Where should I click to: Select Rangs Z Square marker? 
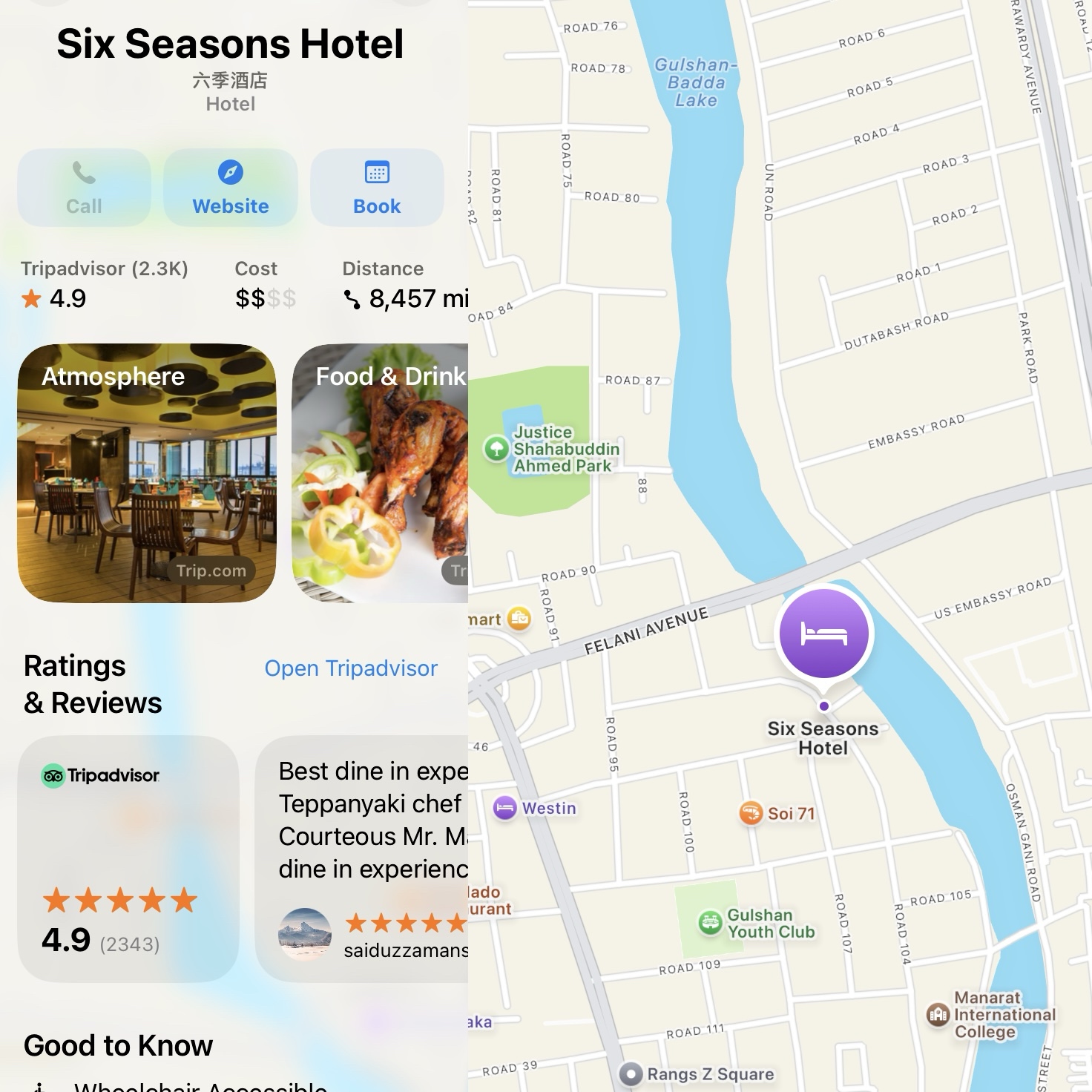pyautogui.click(x=631, y=1074)
